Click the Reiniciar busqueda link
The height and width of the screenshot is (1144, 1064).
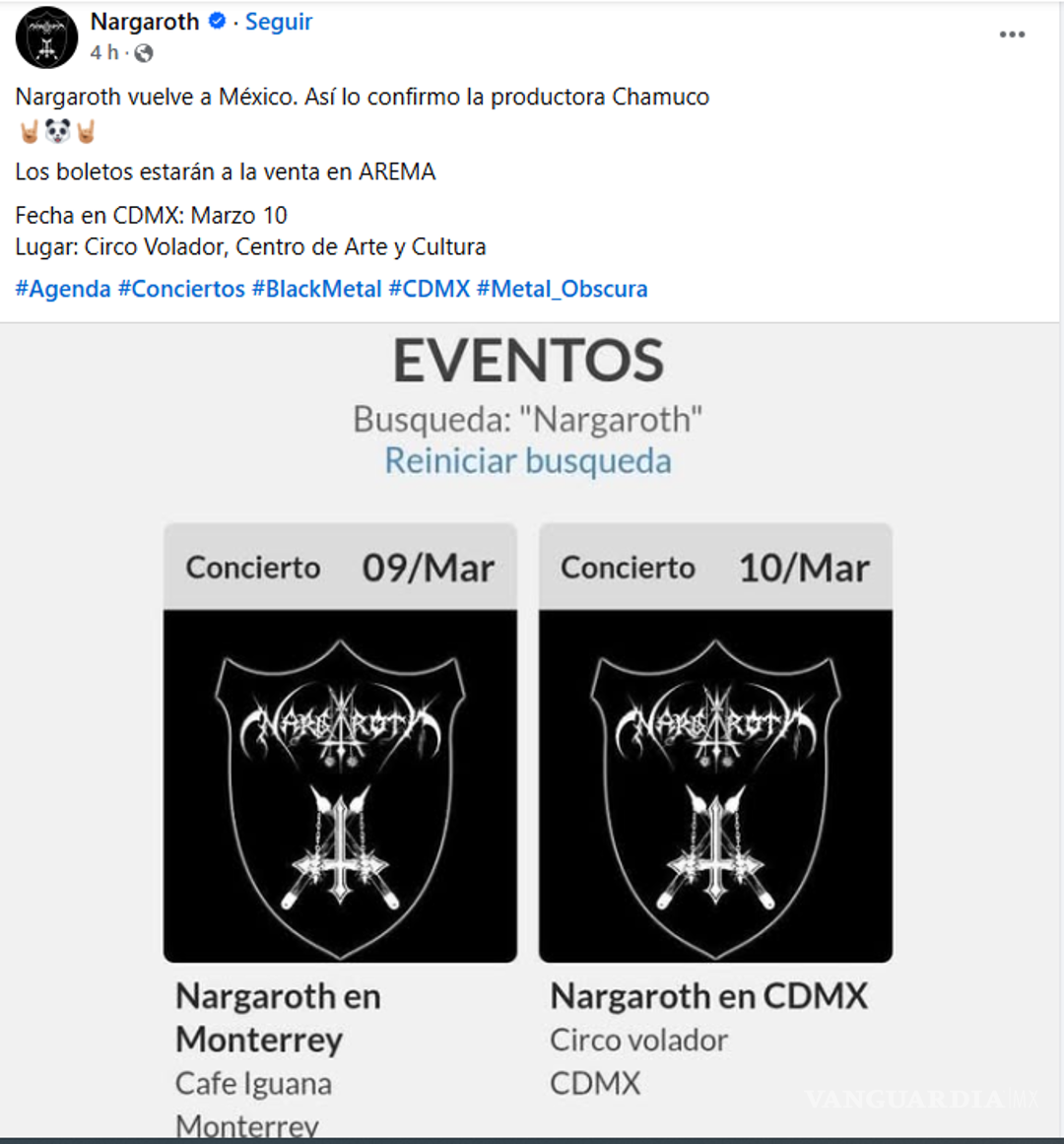click(x=529, y=460)
